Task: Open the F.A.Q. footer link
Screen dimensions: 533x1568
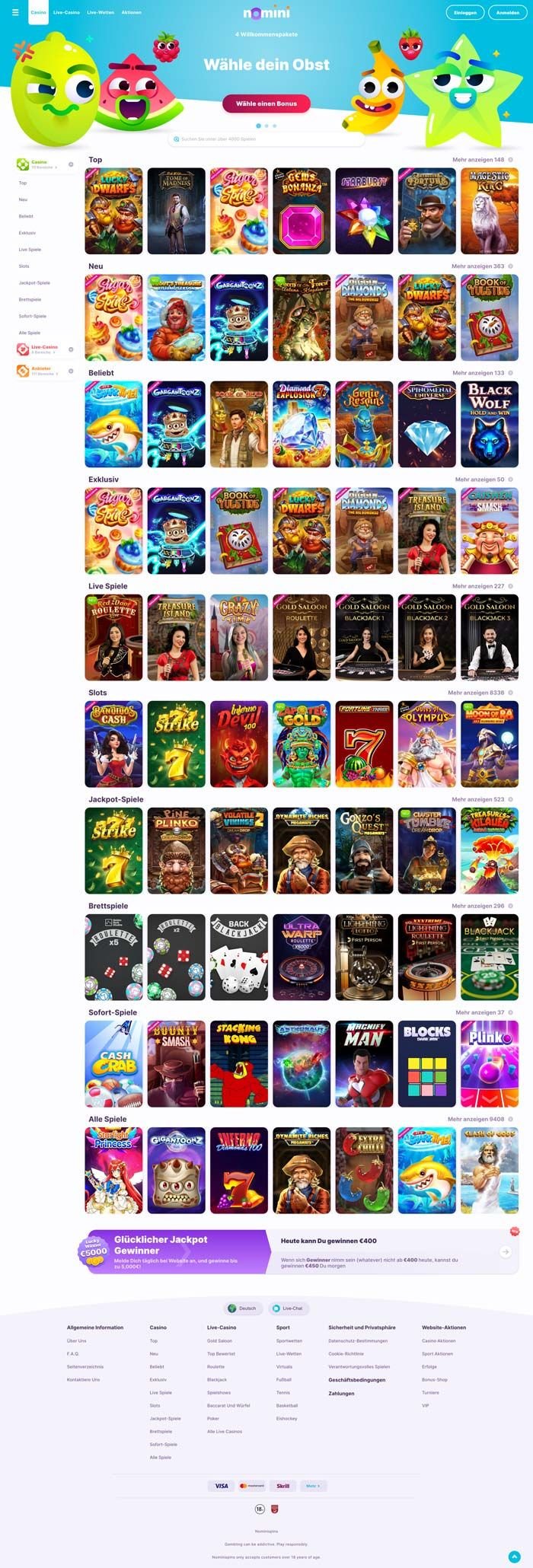Action: [x=73, y=1353]
